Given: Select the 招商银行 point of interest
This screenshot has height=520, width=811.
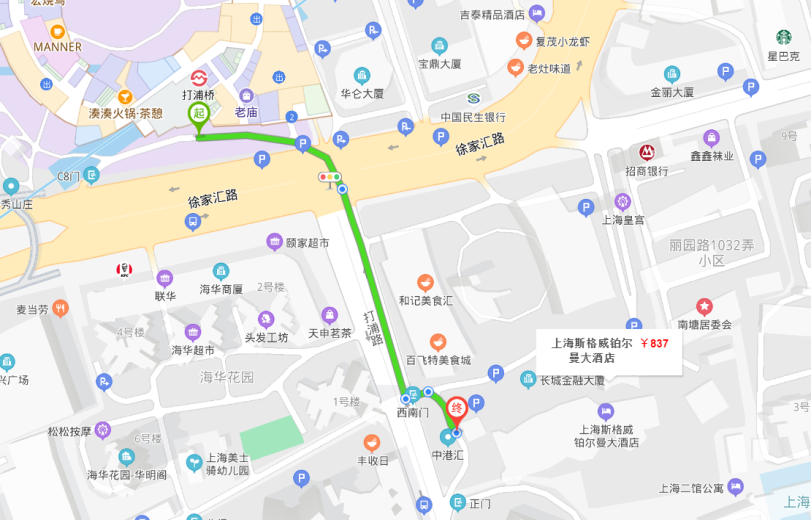Looking at the screenshot, I should 647,153.
